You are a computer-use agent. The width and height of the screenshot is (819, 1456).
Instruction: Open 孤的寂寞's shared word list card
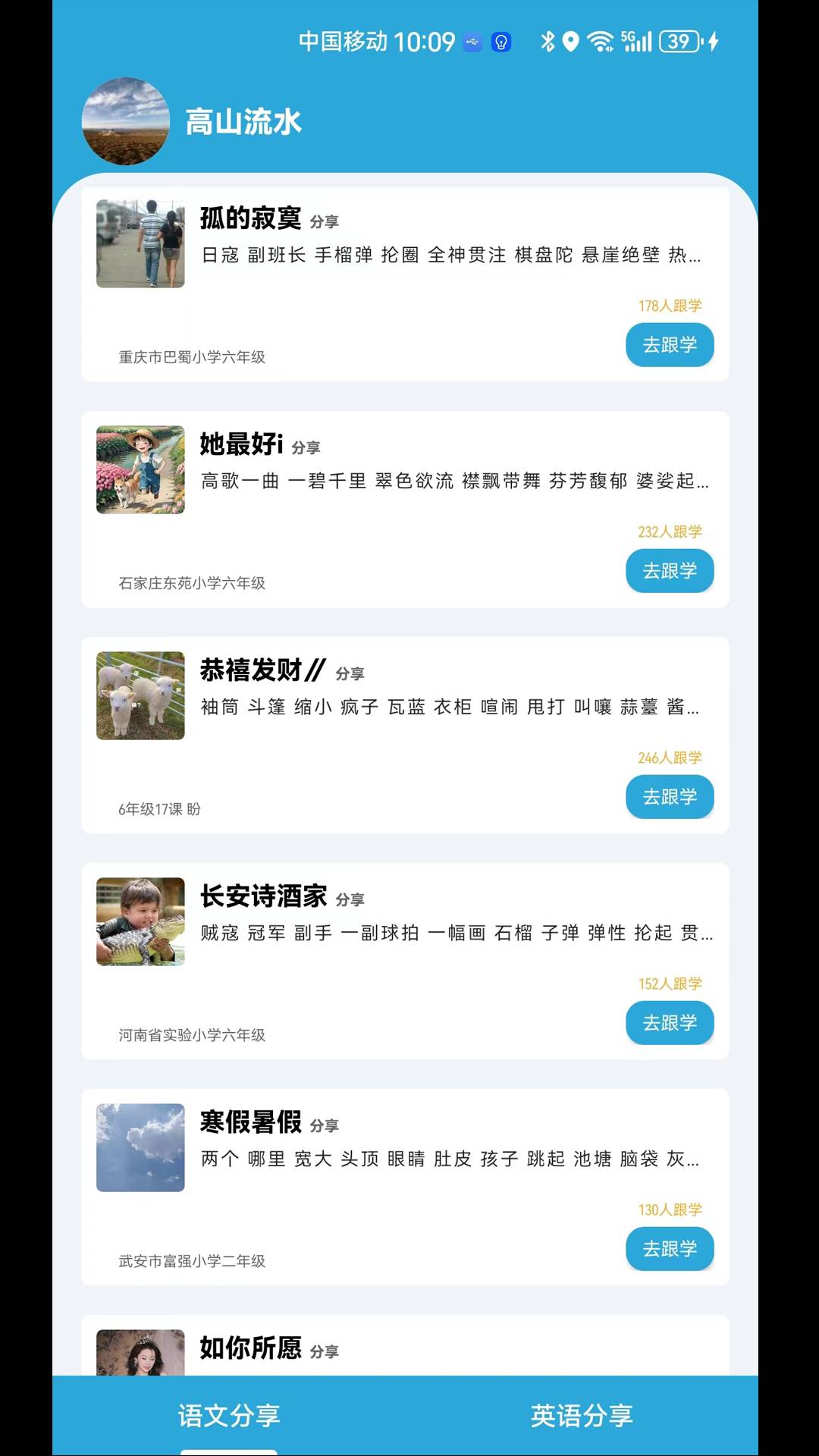tap(405, 284)
